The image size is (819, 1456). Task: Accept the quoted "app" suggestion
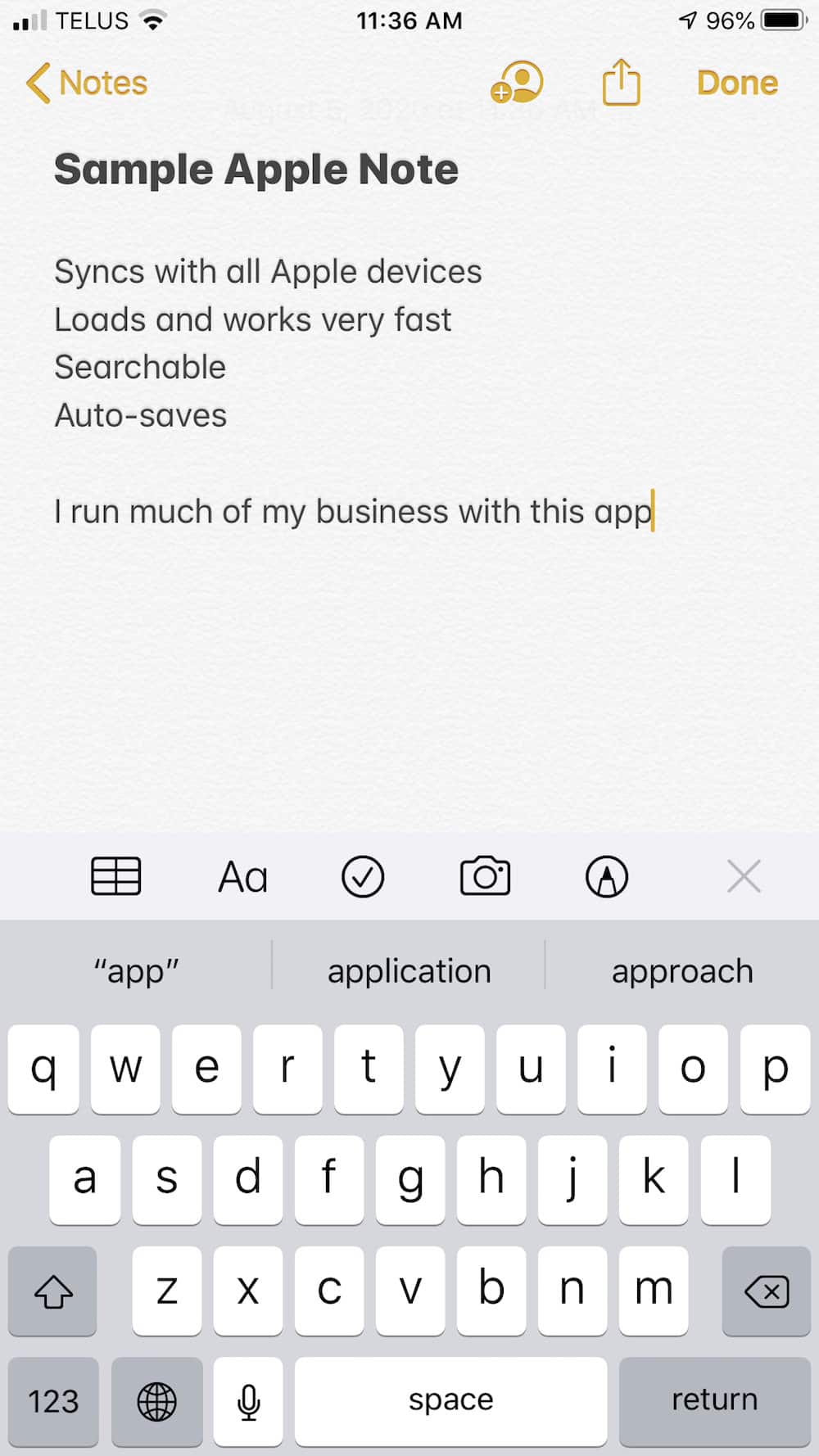coord(135,970)
